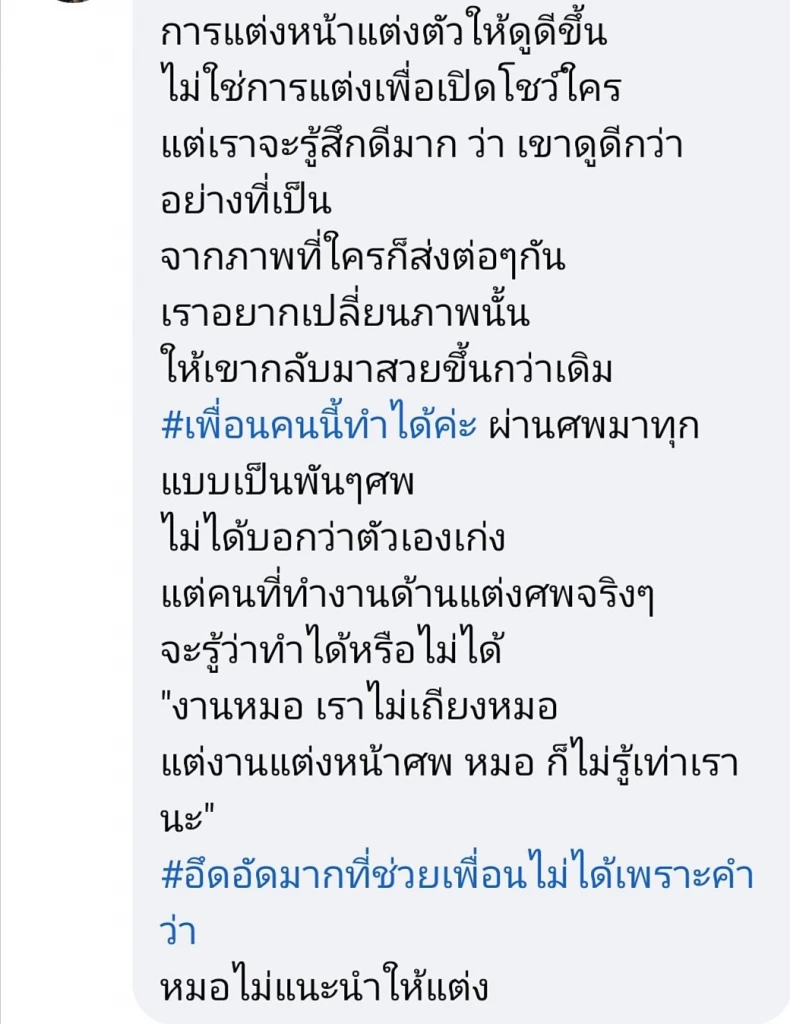This screenshot has height=1024, width=790.
Task: Open the hashtag #เพื่อนคนนี้ทำได้ค่ะ
Action: tap(322, 428)
